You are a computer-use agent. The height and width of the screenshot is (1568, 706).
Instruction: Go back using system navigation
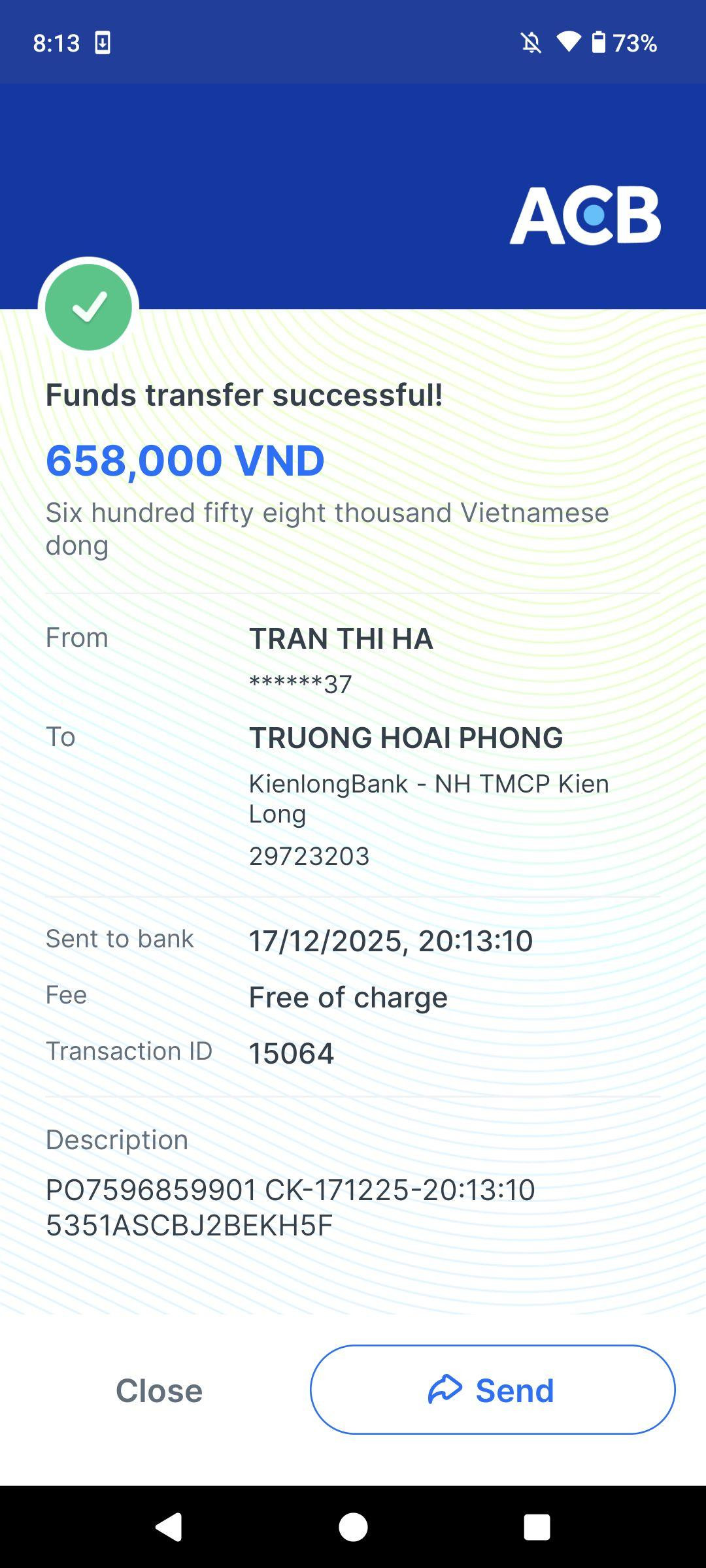[x=169, y=1527]
